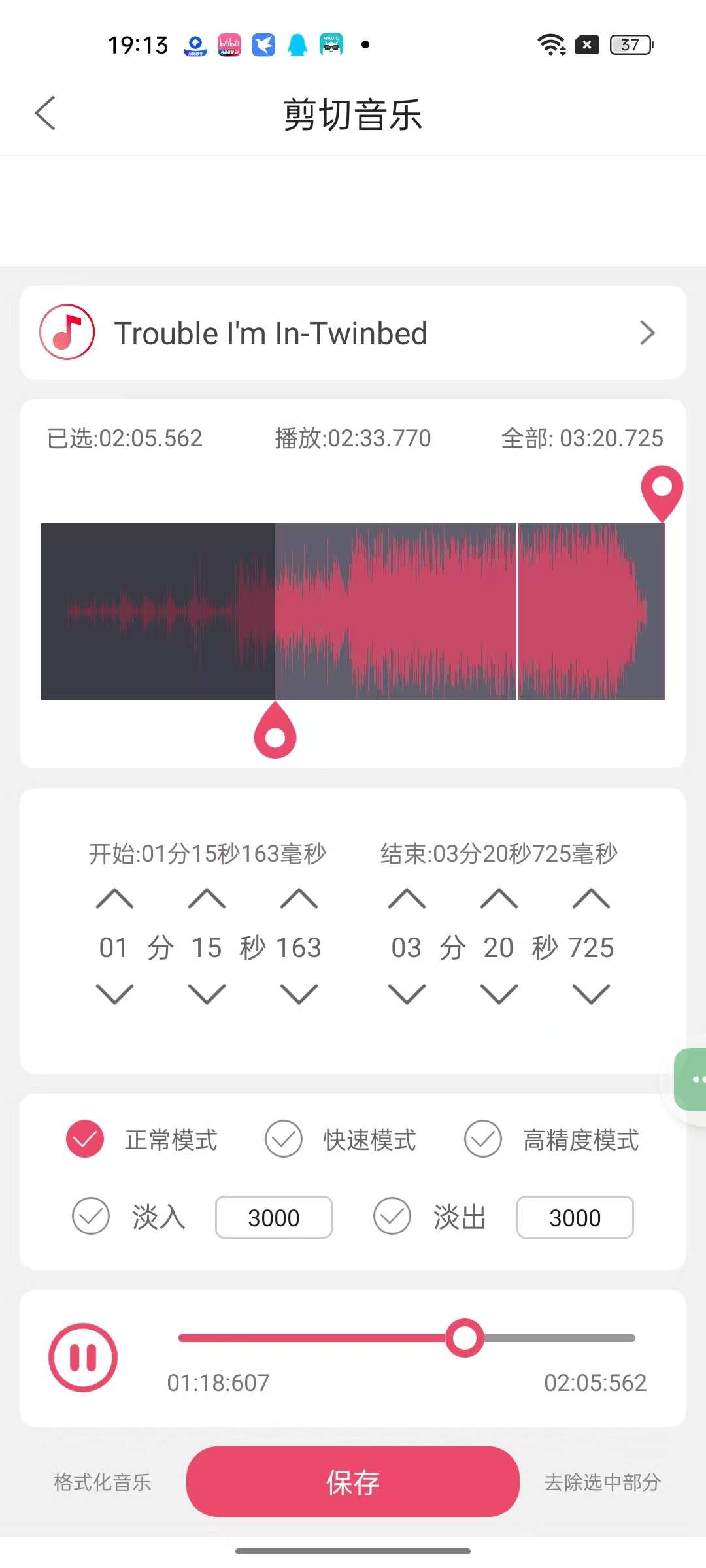Go back from the 剪切音乐 screen
This screenshot has width=706, height=1568.
(x=45, y=114)
